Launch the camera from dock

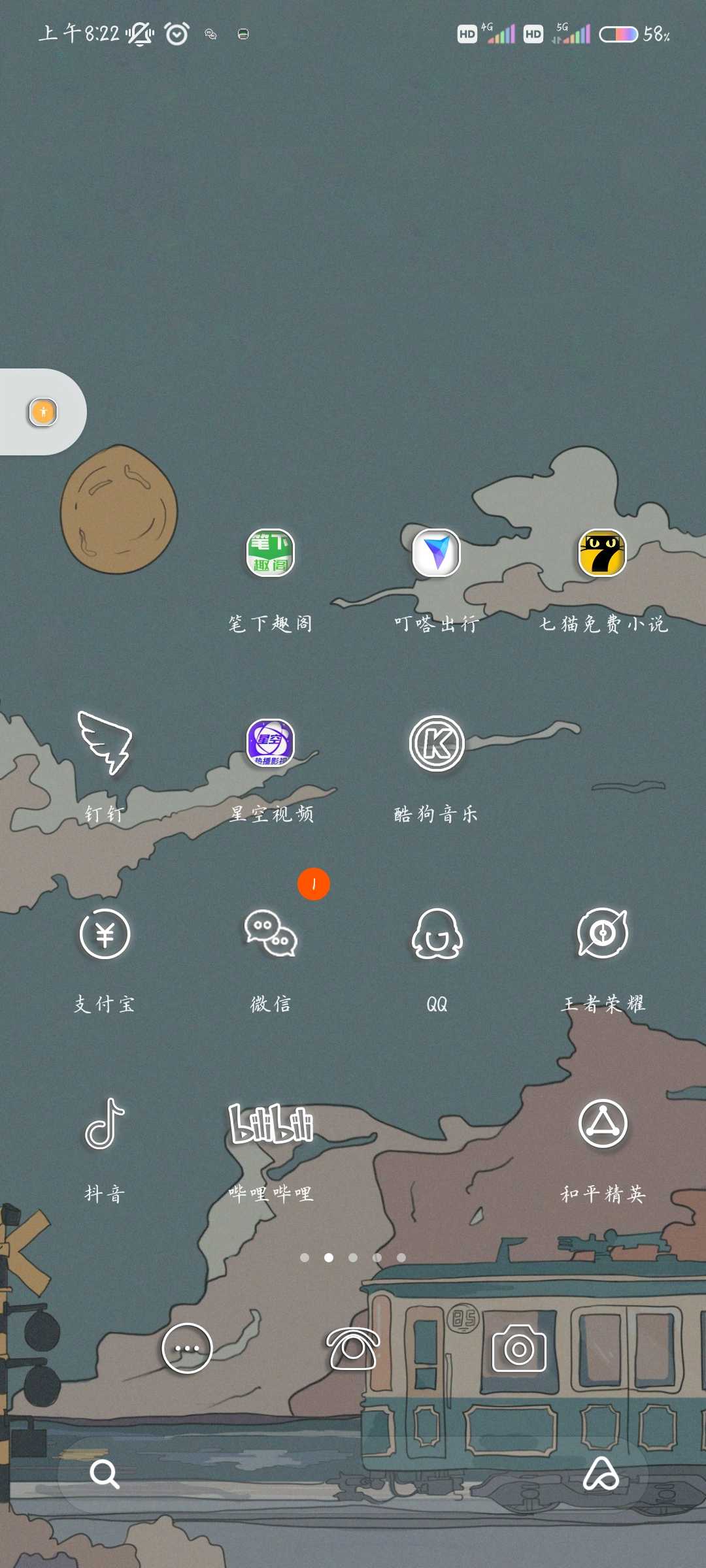pos(519,1349)
